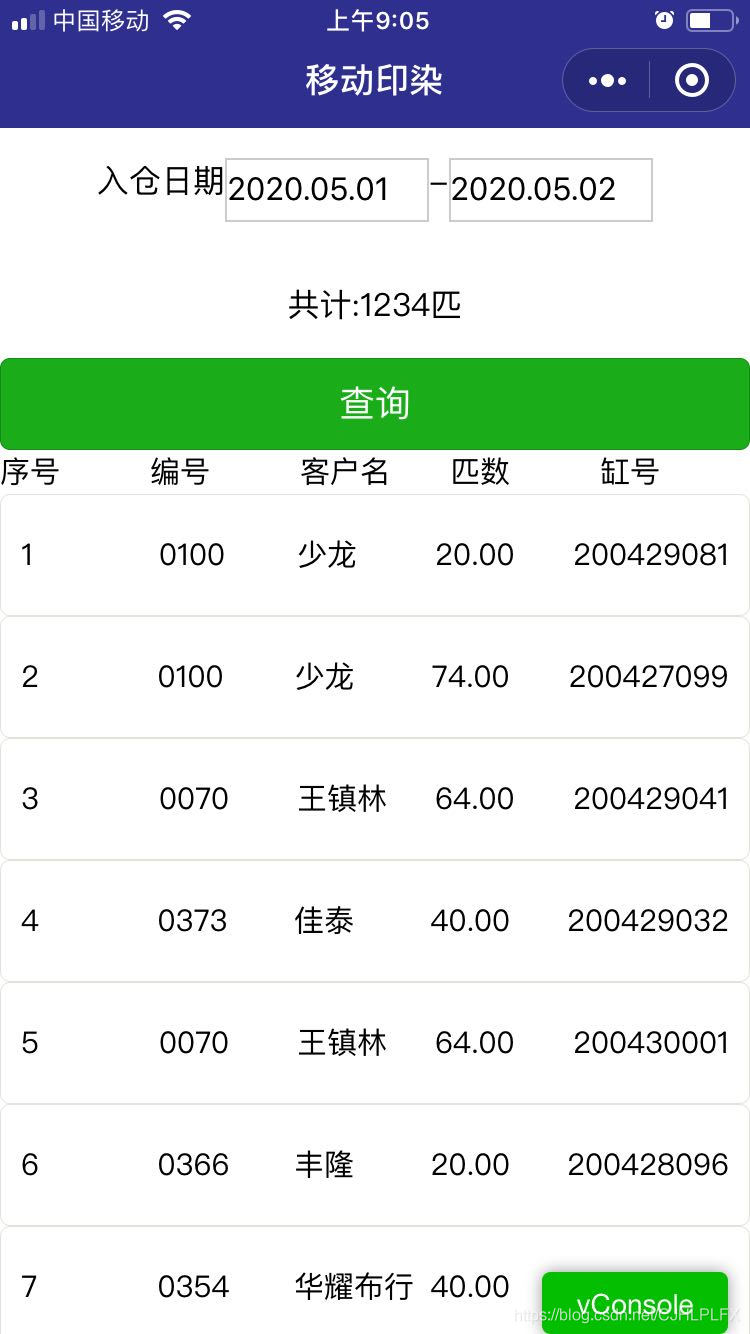The image size is (750, 1334).
Task: Tap the green 查询 button
Action: point(375,404)
